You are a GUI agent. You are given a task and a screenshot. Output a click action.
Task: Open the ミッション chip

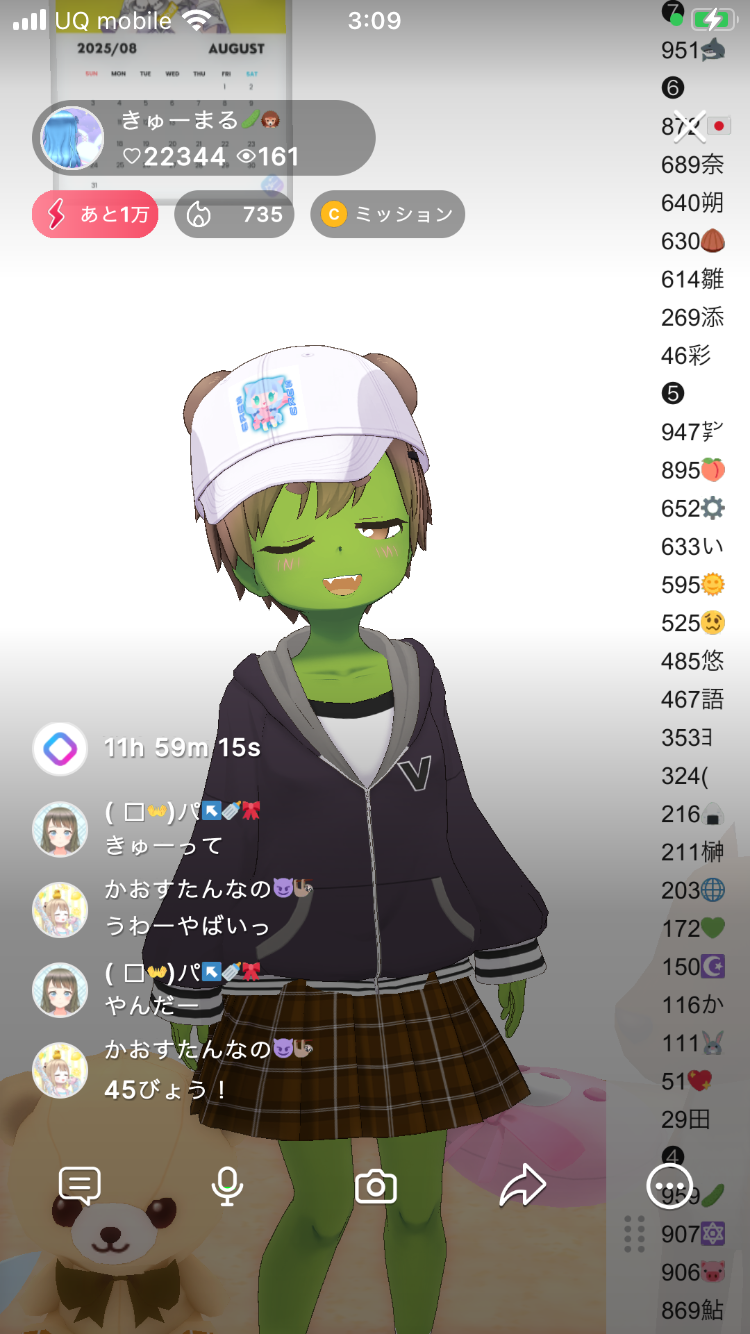point(388,214)
